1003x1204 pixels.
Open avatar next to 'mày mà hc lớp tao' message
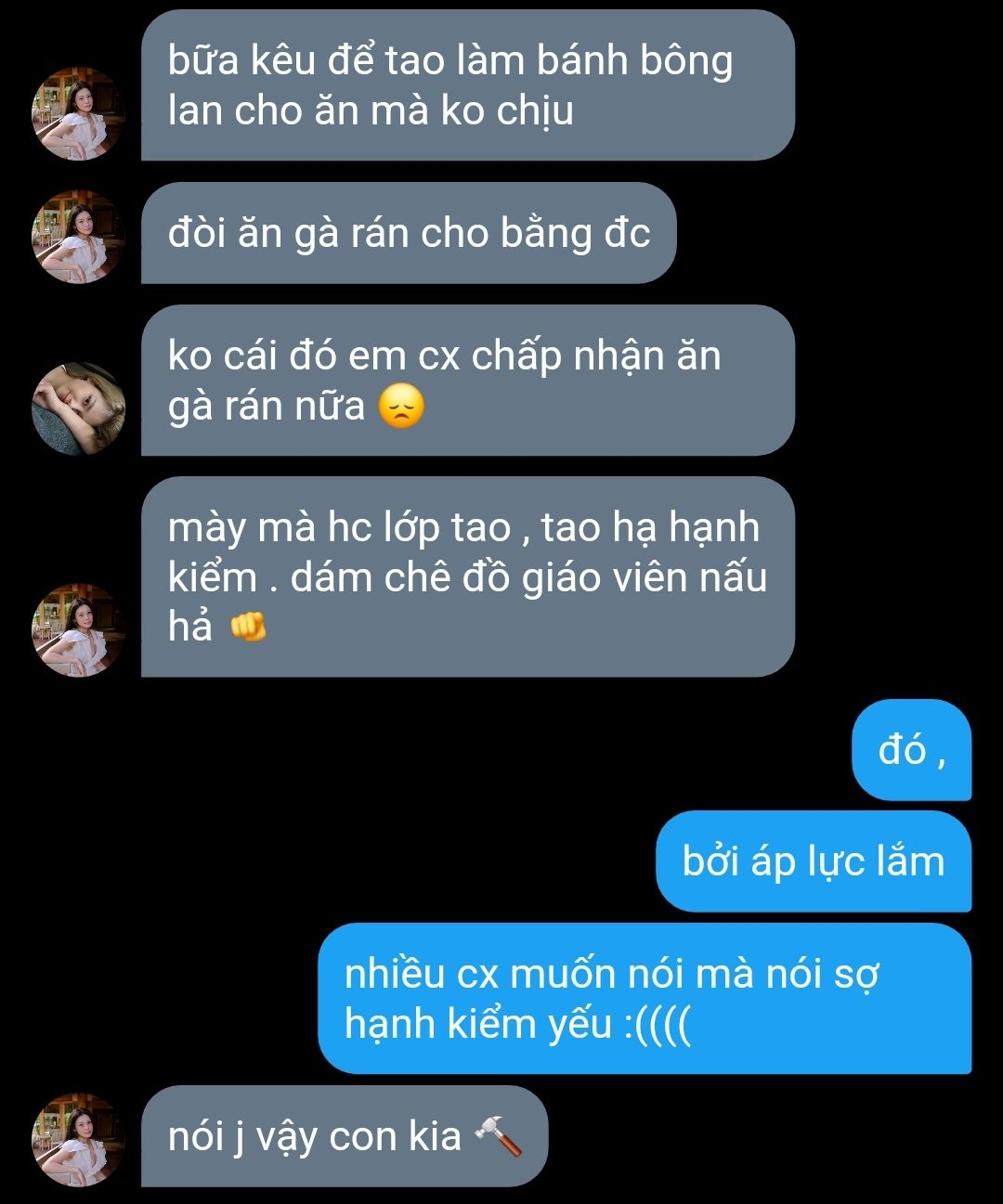pos(78,630)
